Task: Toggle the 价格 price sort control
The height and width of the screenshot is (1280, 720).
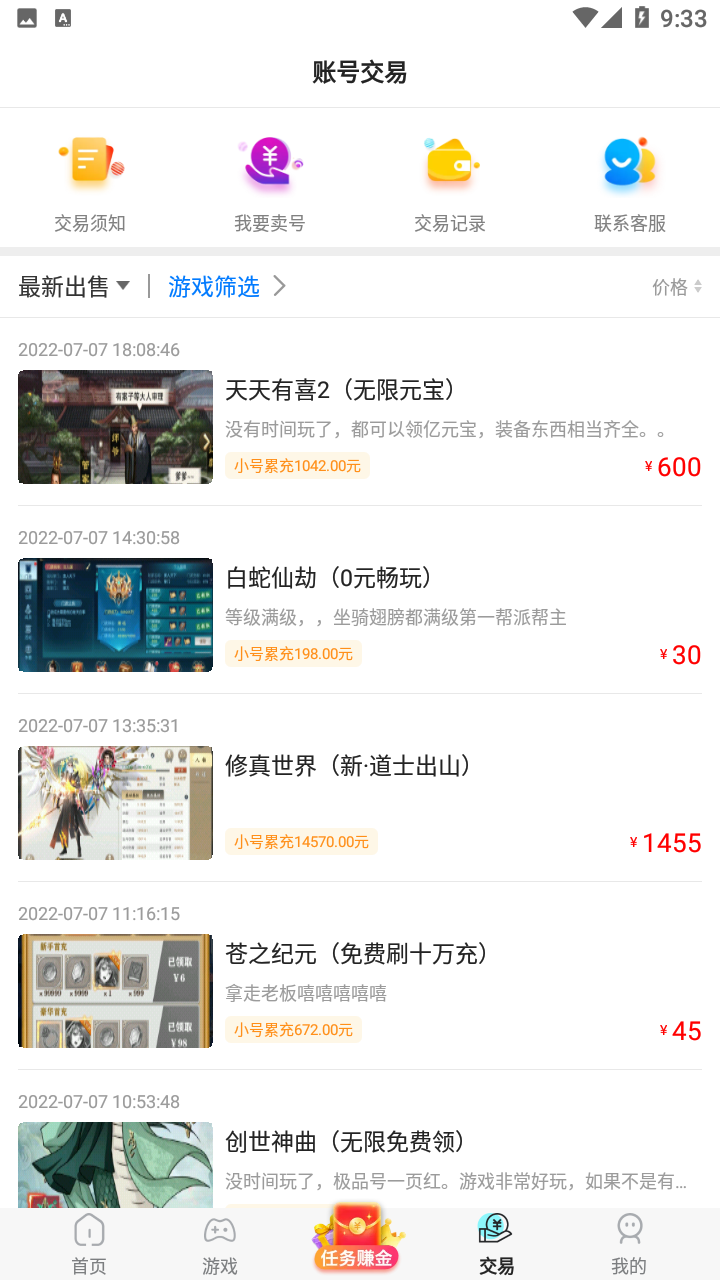Action: click(x=678, y=287)
